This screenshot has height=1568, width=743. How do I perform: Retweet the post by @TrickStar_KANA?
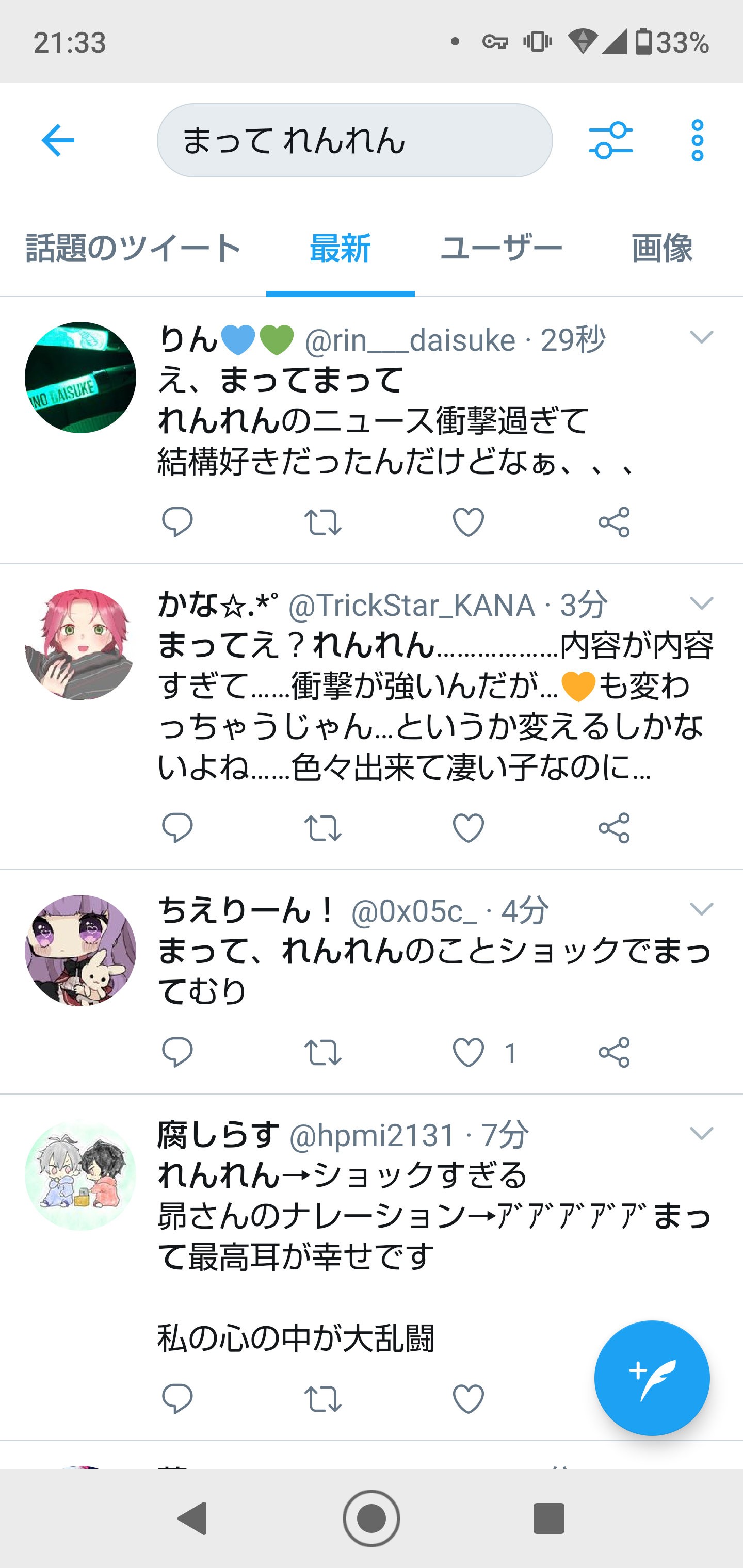pyautogui.click(x=323, y=828)
